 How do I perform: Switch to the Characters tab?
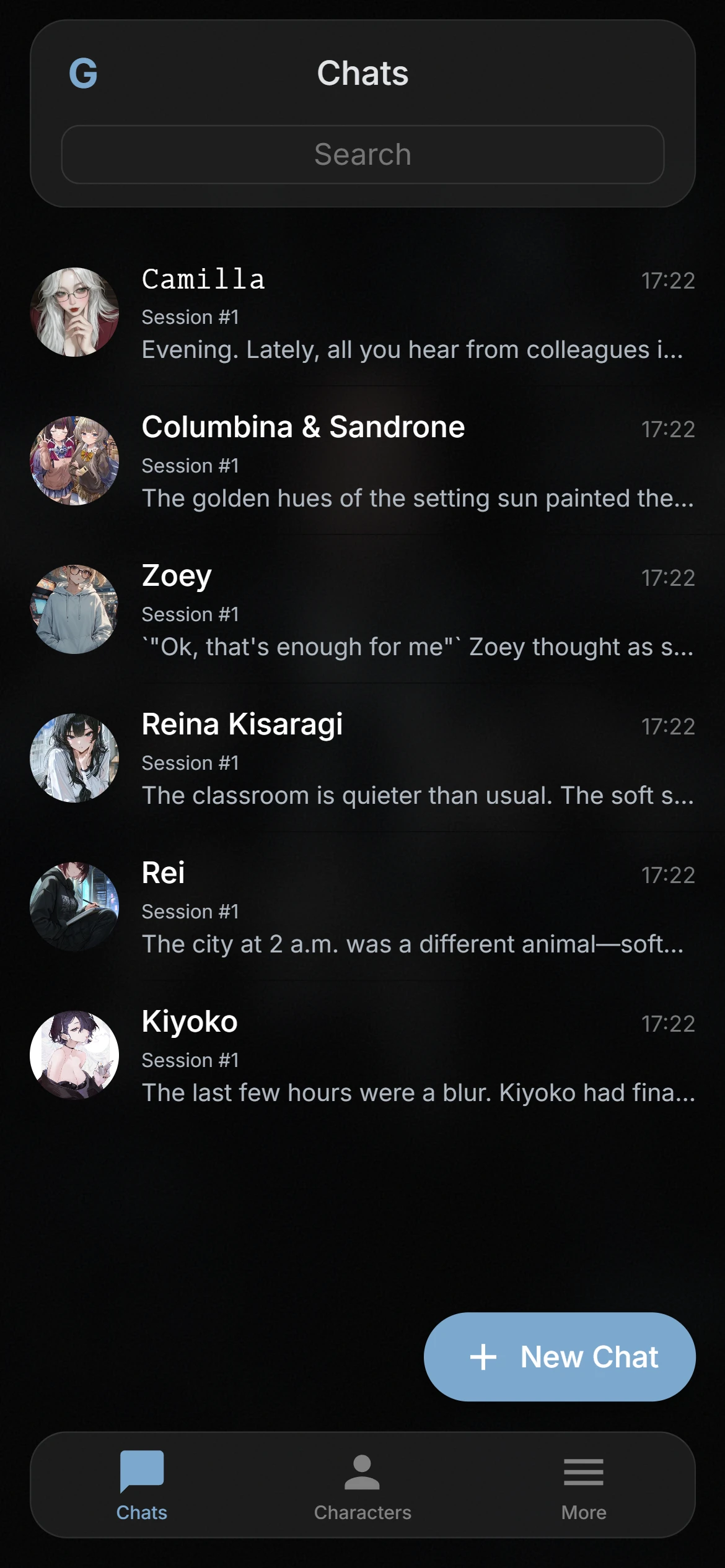362,1485
